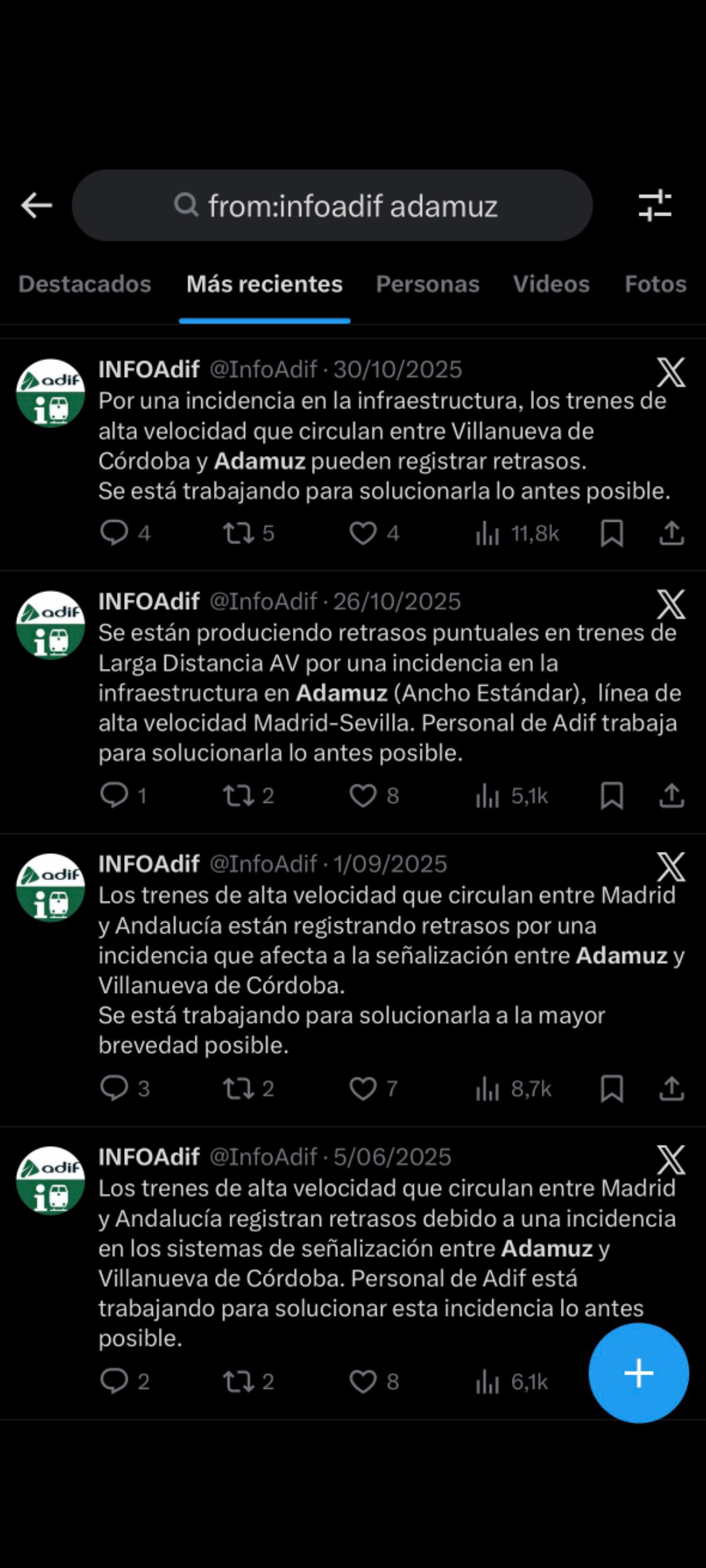
Task: Bookmark the 30/10/2025 INFOAdif post
Action: coord(612,533)
